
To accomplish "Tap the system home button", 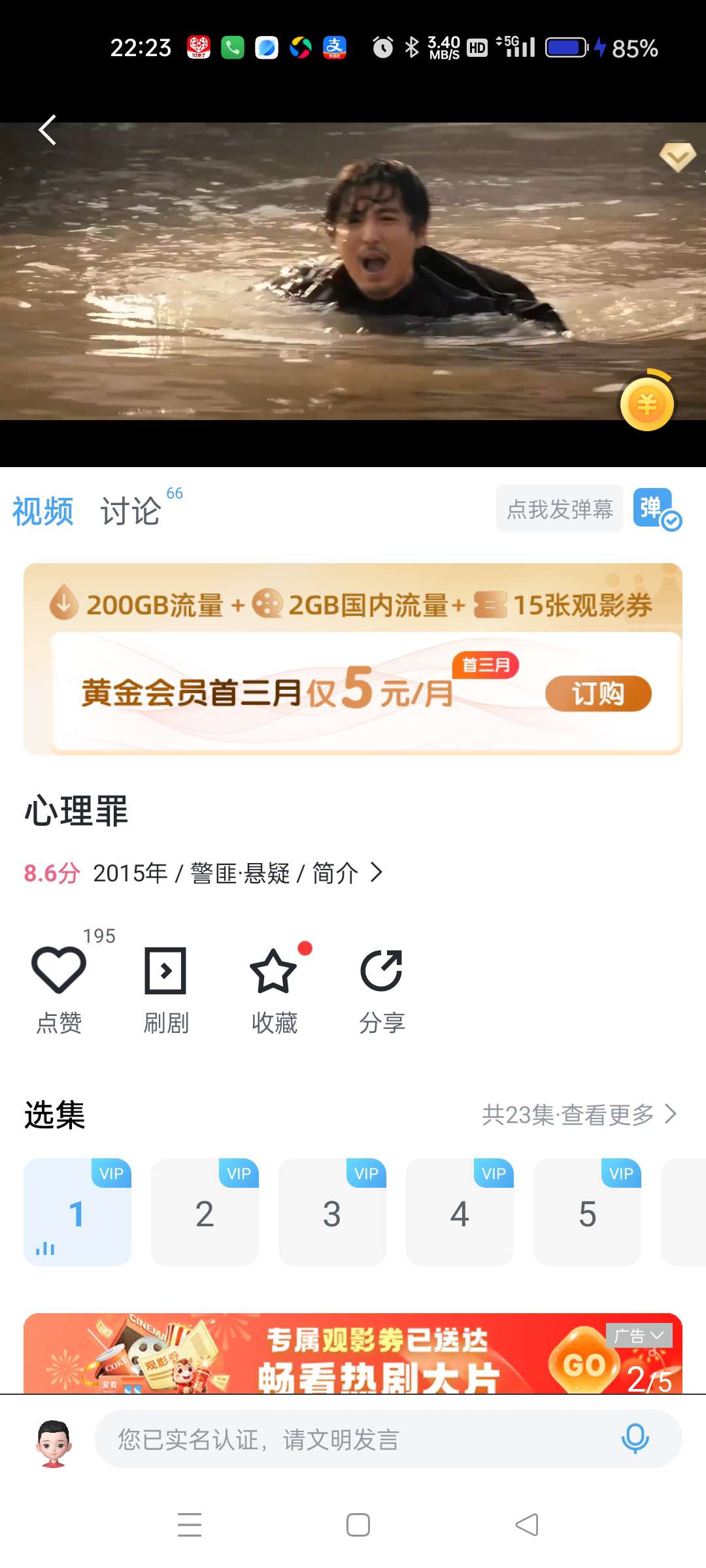I will point(358,1525).
